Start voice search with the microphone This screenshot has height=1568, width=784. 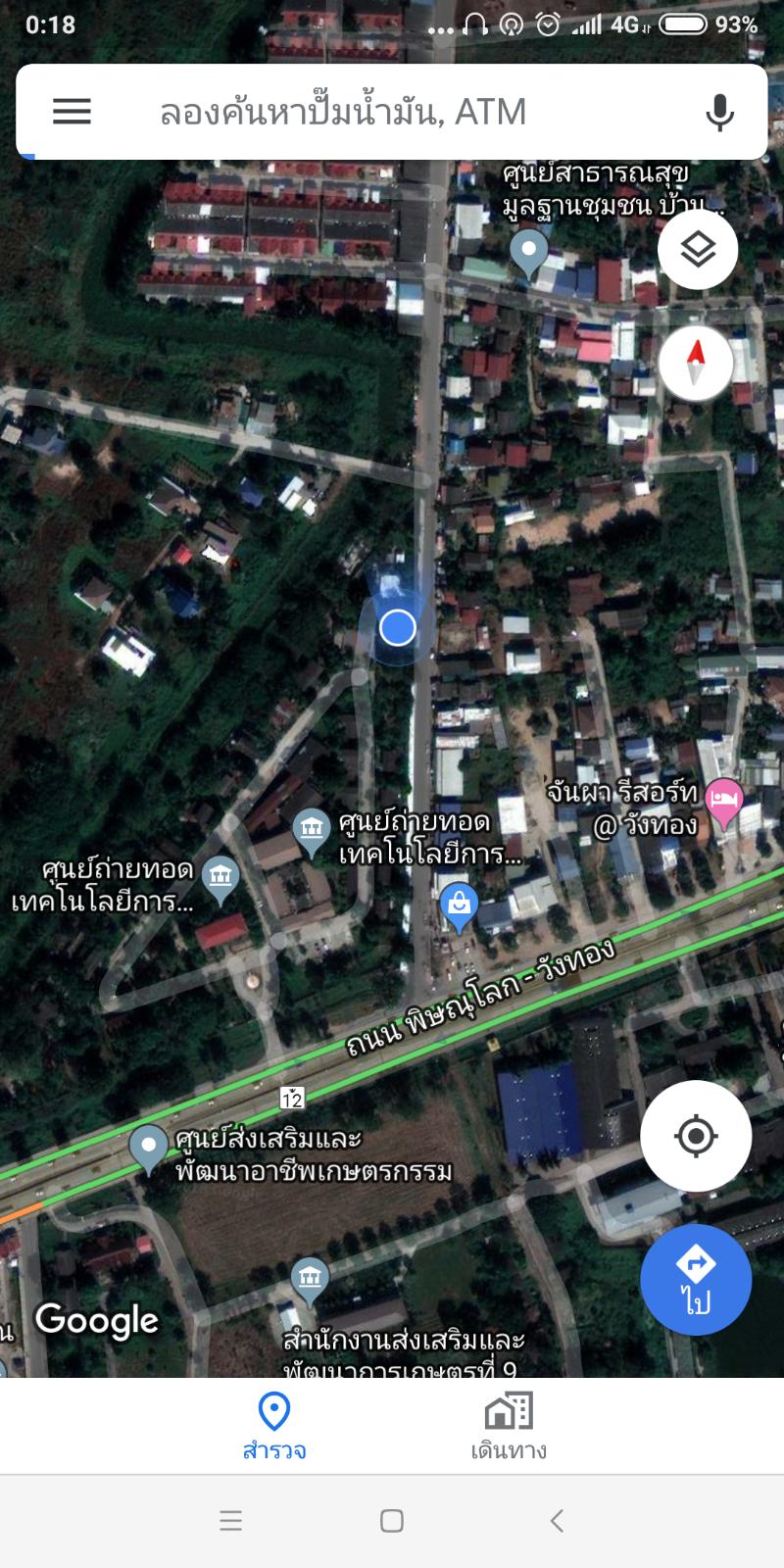pos(719,113)
